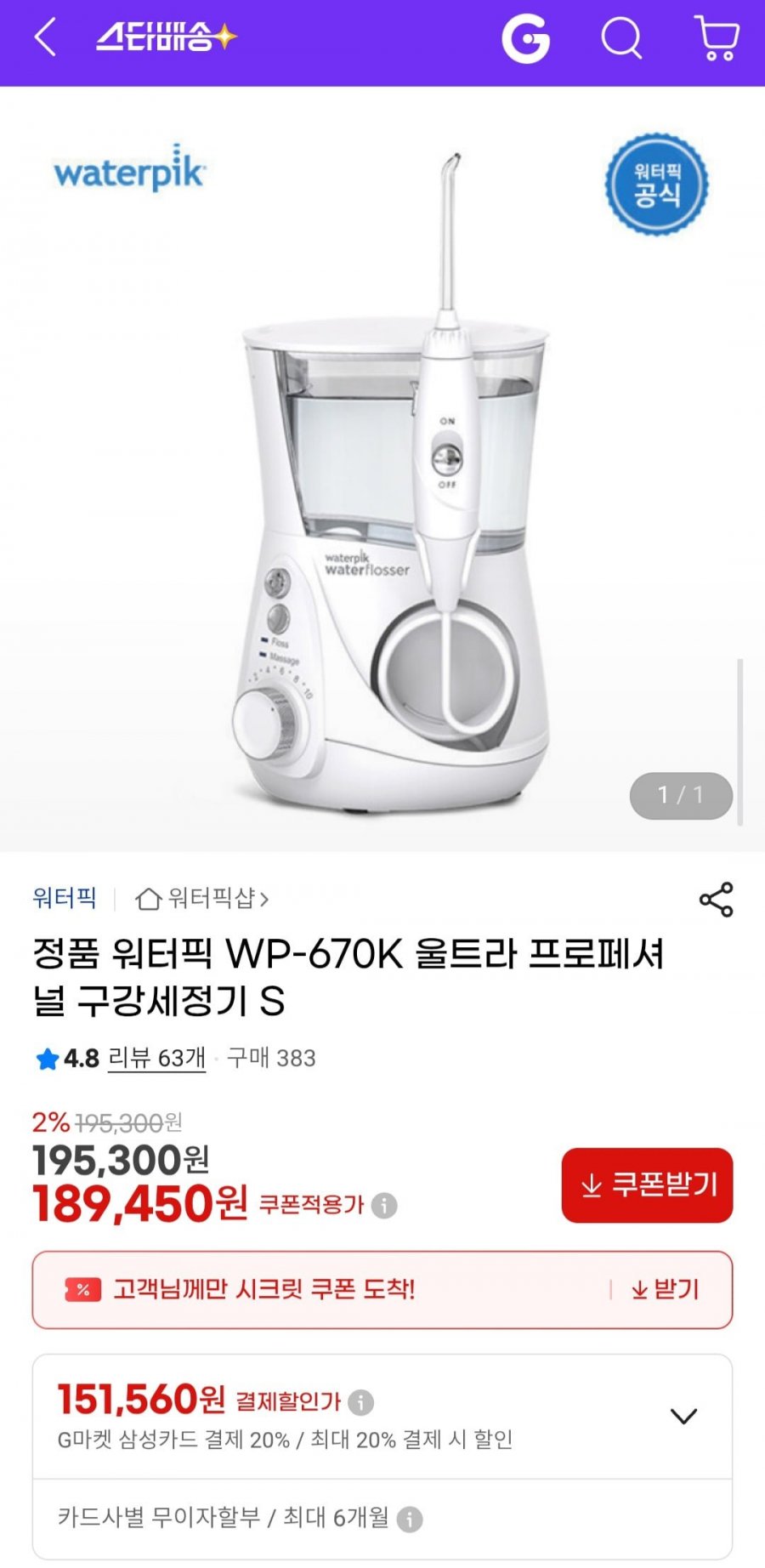Open the Gmarket home G logo
Viewport: 765px width, 1568px height.
[525, 39]
